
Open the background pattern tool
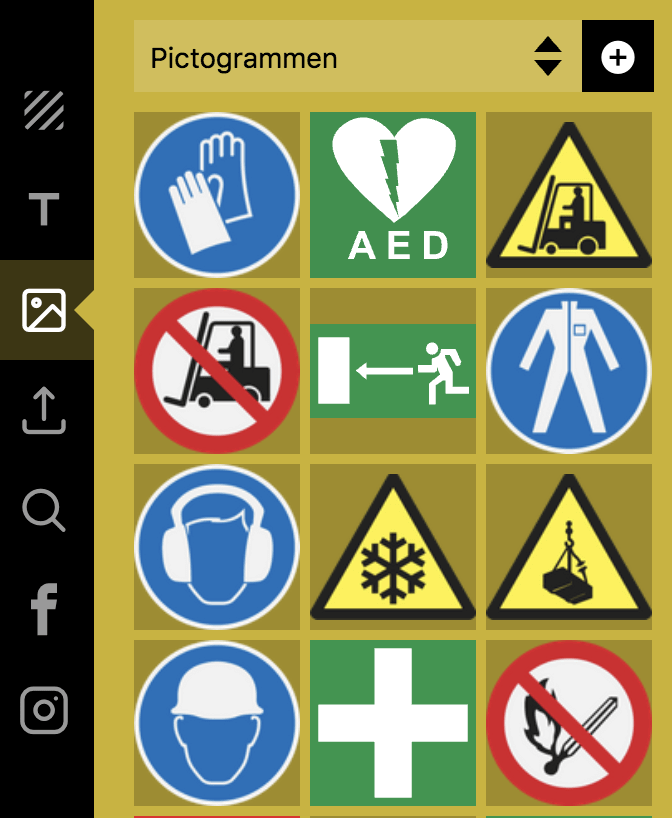44,111
